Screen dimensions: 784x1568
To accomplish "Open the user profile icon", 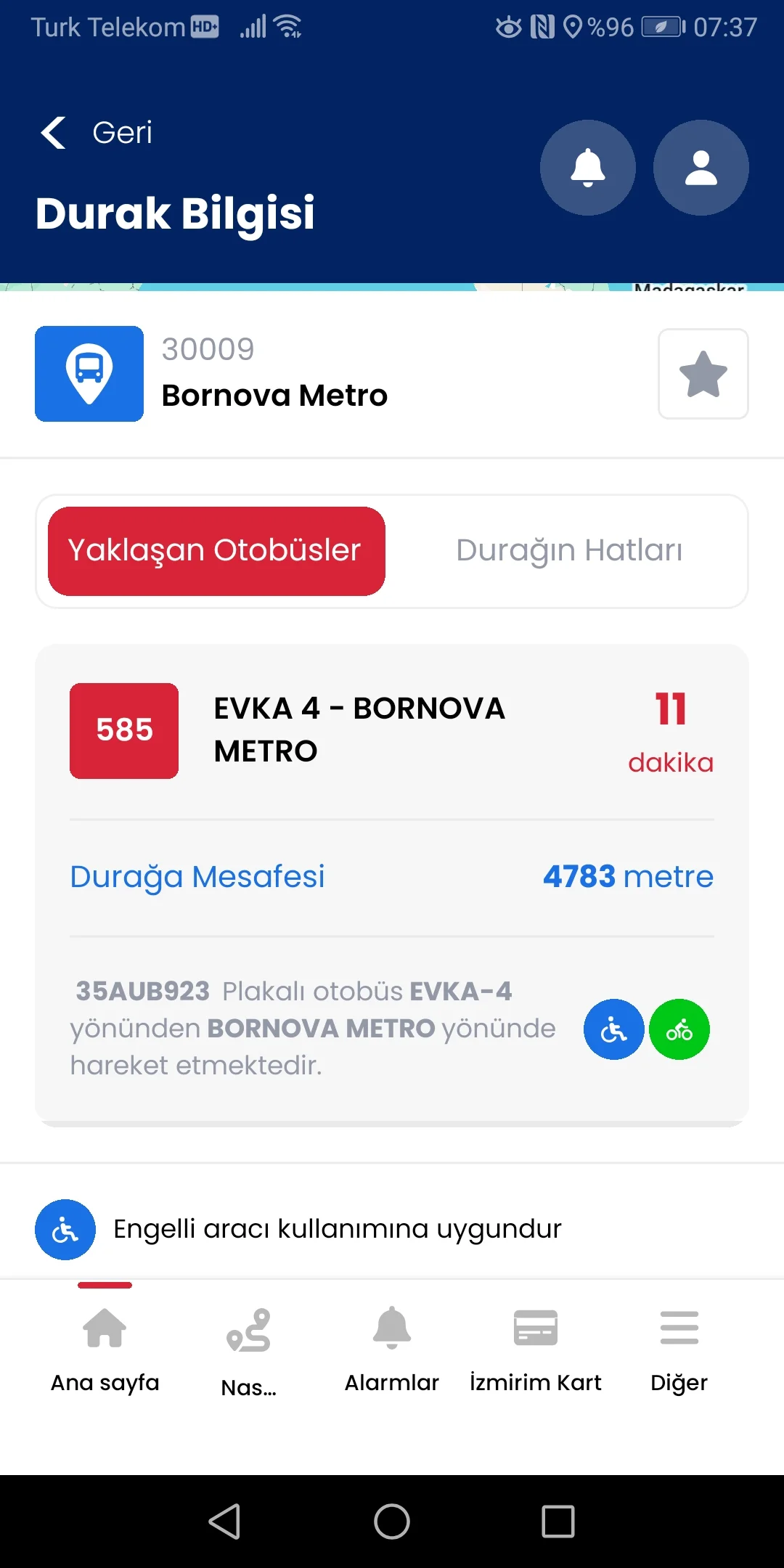I will (701, 168).
